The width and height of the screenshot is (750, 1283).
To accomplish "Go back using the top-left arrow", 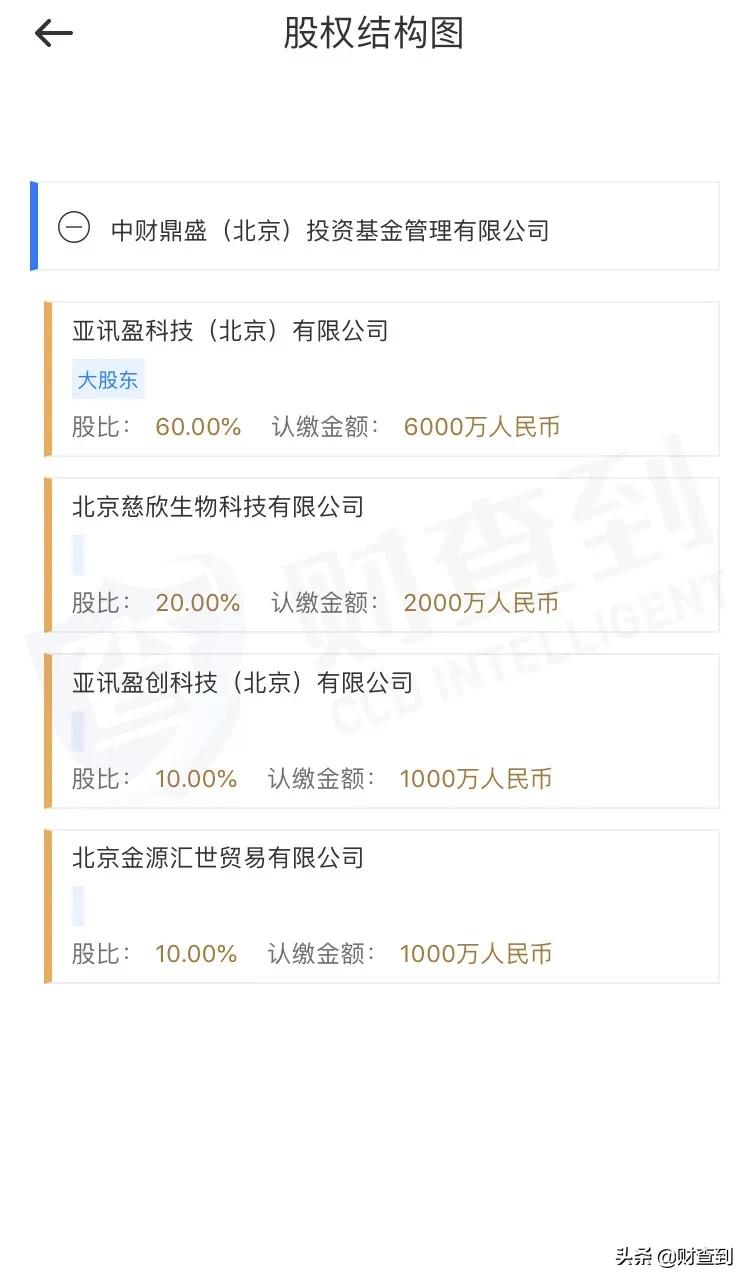I will [x=54, y=33].
